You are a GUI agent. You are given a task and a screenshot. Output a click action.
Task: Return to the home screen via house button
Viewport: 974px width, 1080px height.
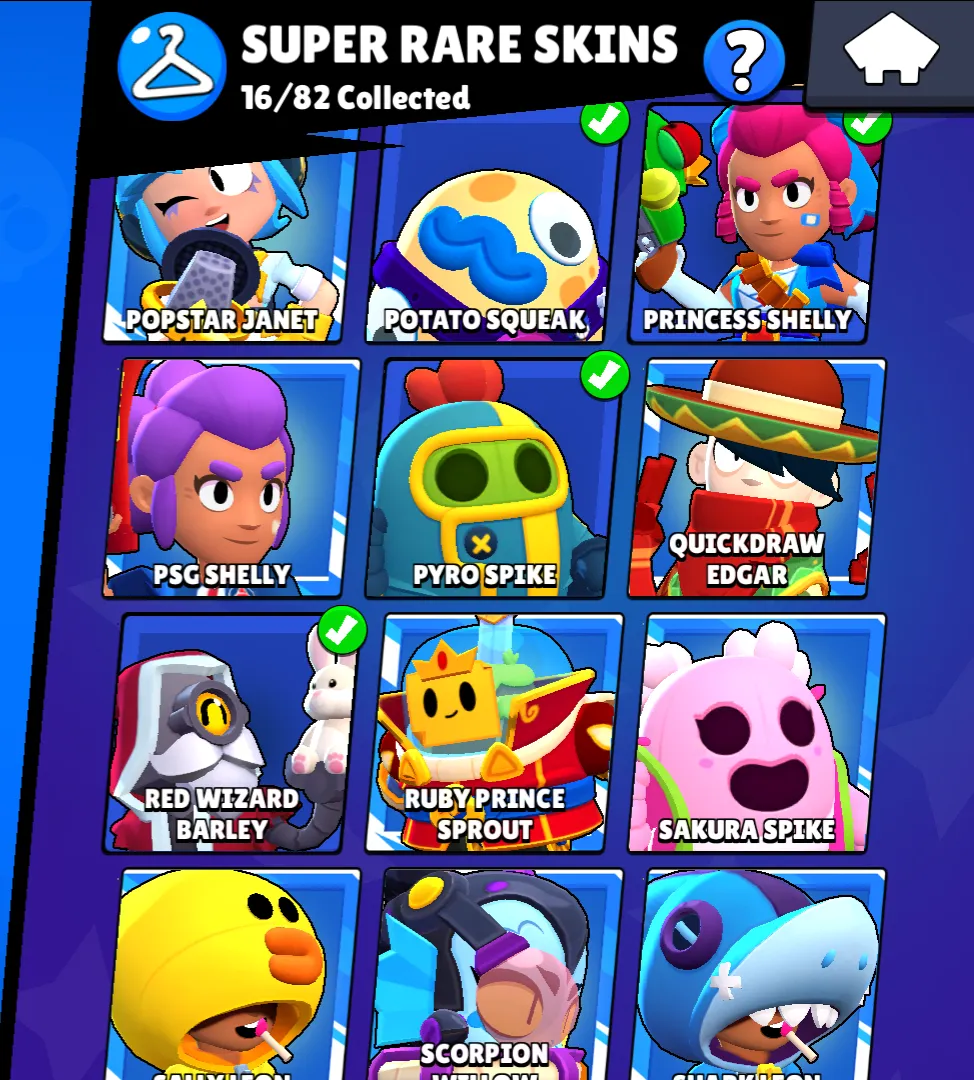click(x=891, y=49)
